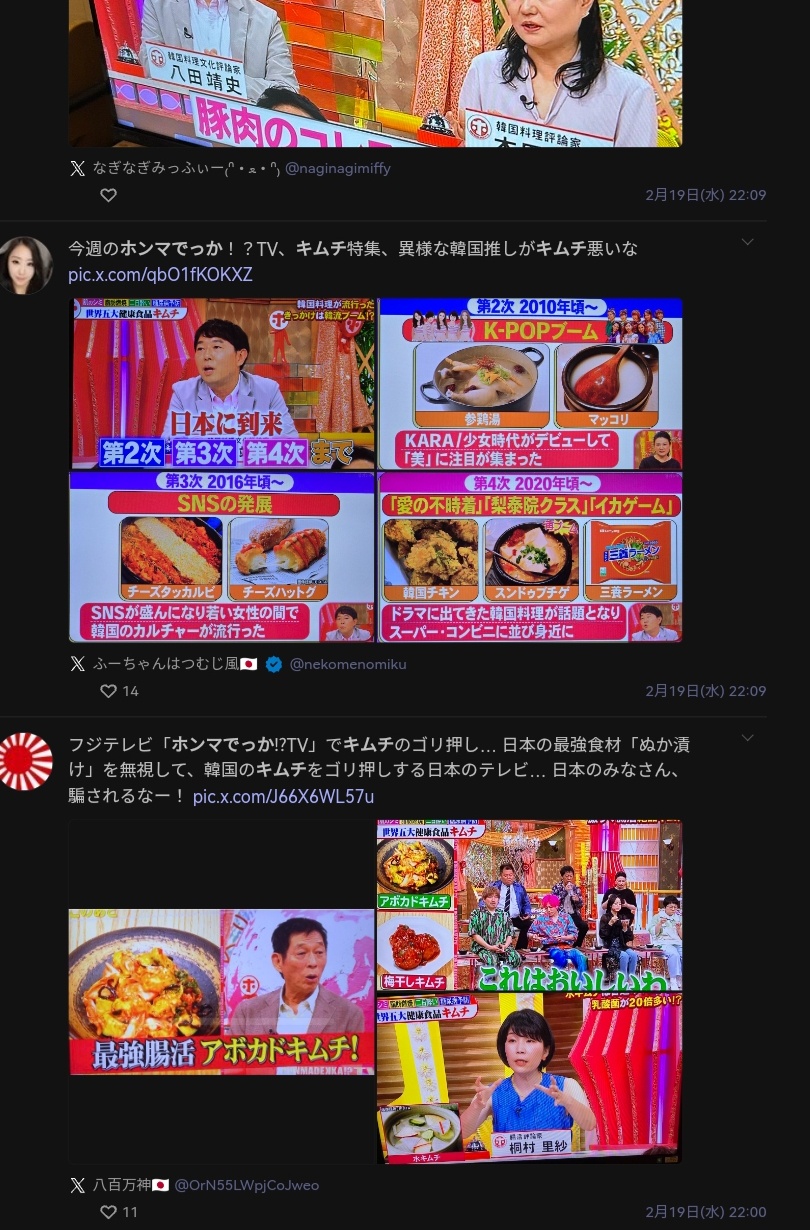Like the post by @naginagimiffy

109,195
